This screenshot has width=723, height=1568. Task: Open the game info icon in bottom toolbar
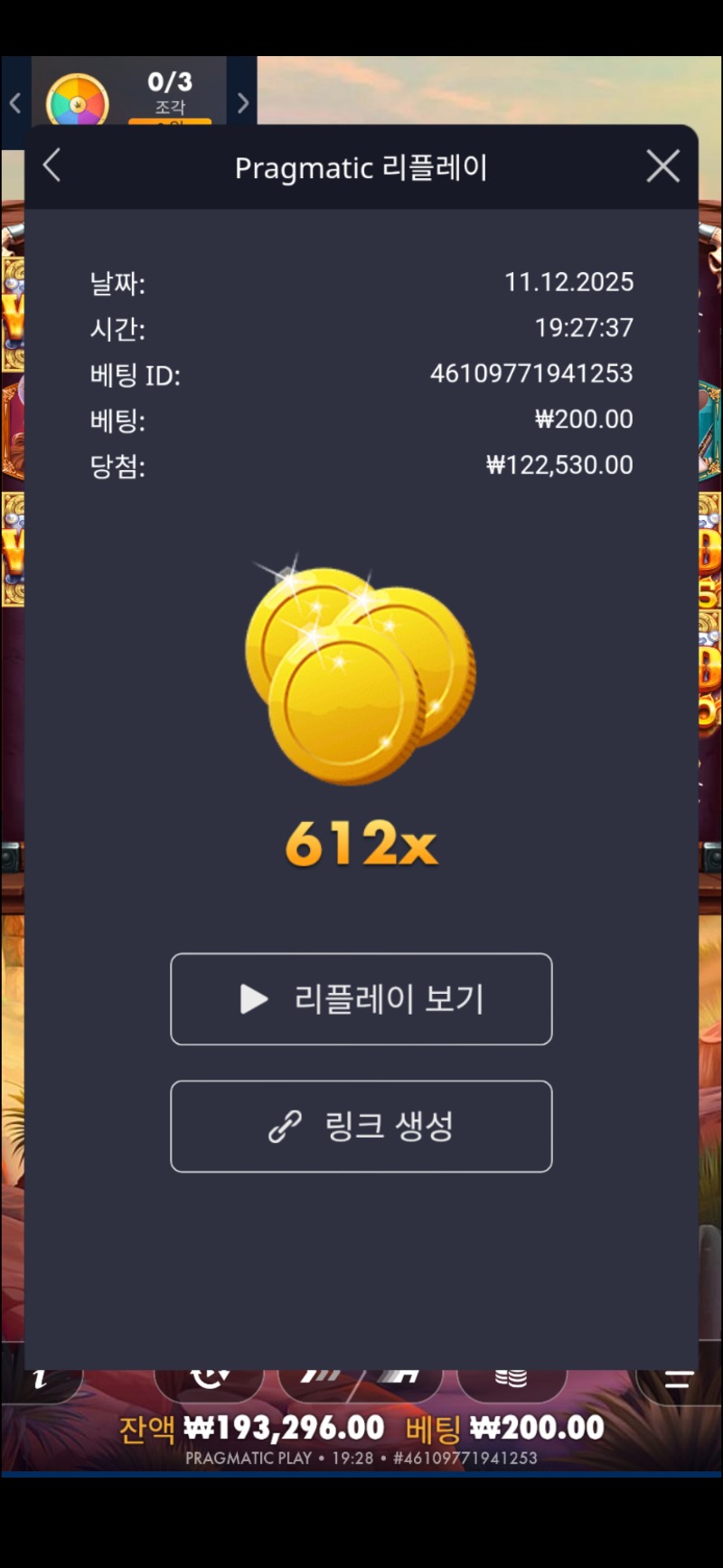click(41, 1377)
